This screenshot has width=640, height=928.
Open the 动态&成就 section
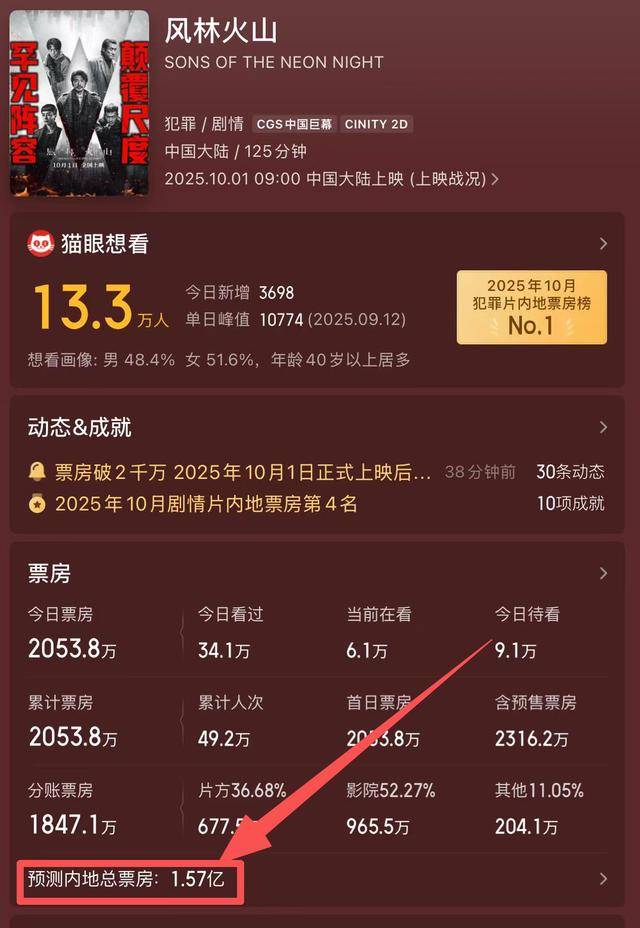pyautogui.click(x=602, y=427)
